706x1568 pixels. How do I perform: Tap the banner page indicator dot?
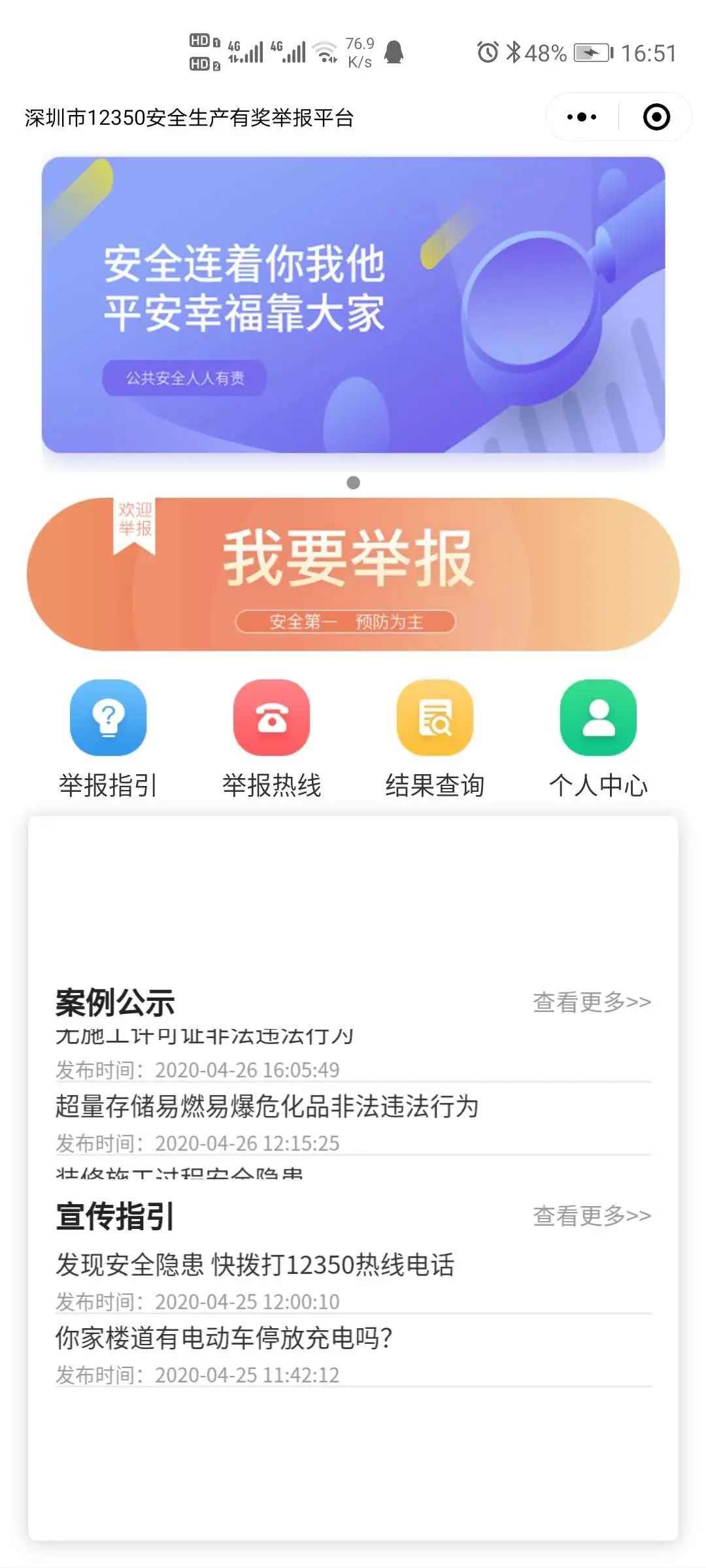coord(353,483)
